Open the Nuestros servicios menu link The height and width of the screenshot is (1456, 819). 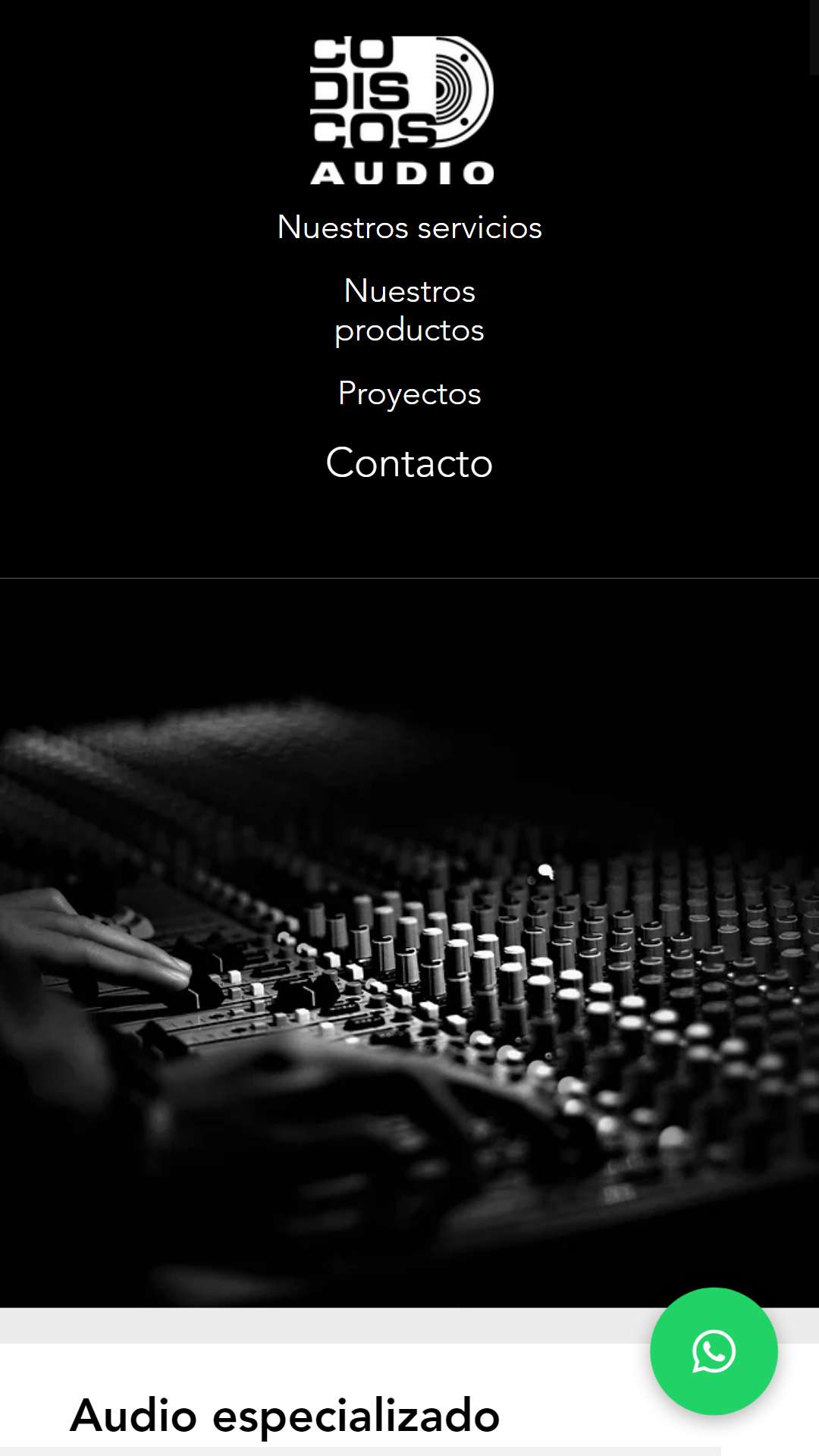409,227
